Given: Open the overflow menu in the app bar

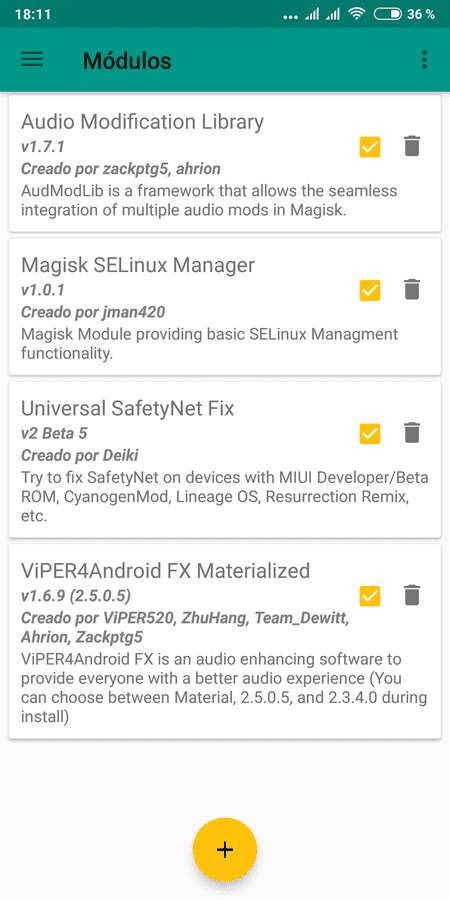Looking at the screenshot, I should (x=424, y=60).
